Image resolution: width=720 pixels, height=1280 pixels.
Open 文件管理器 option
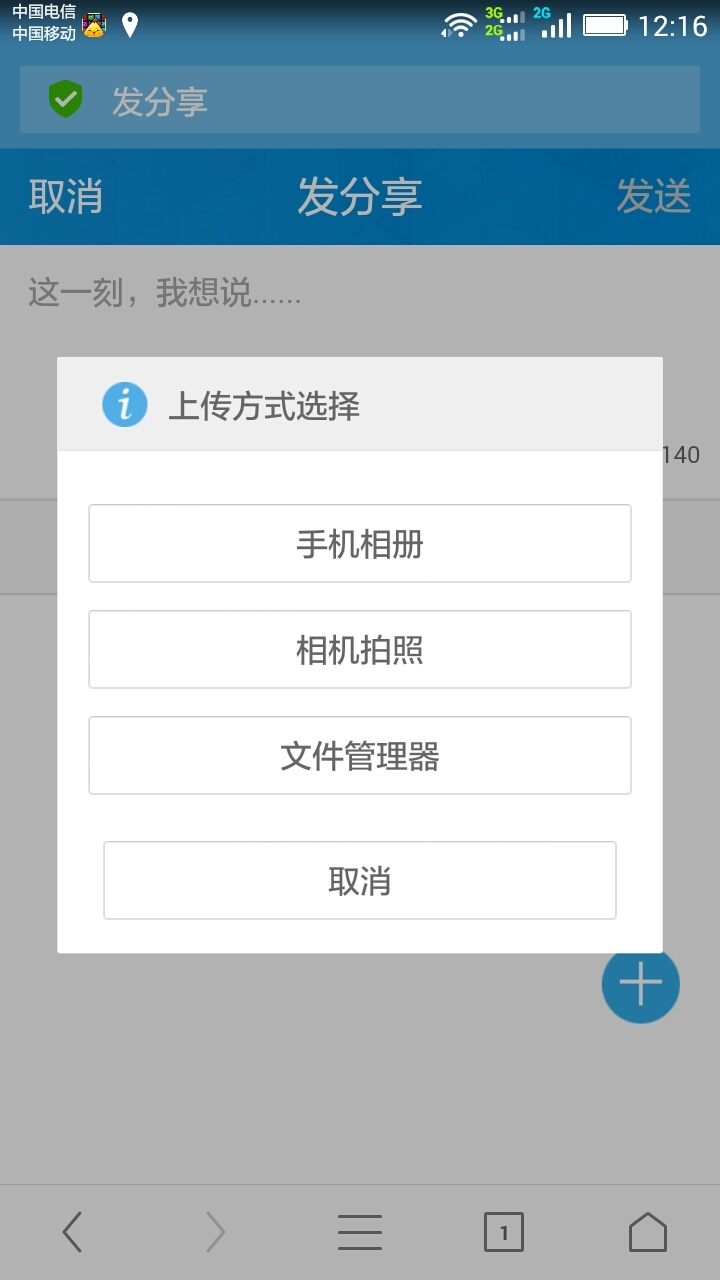click(x=360, y=755)
